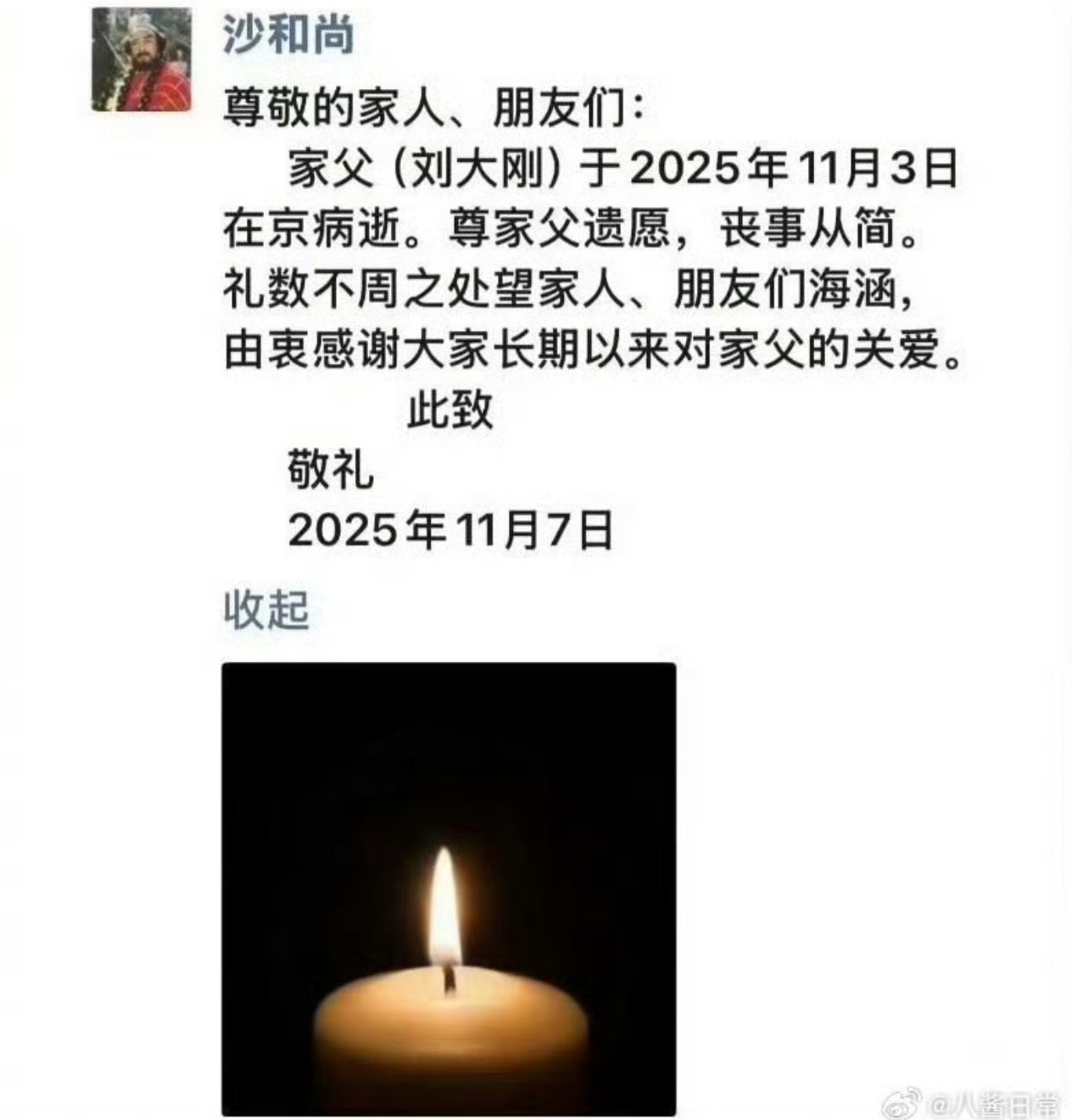Collapse the post with 收起
The image size is (1072, 1120).
click(x=266, y=609)
